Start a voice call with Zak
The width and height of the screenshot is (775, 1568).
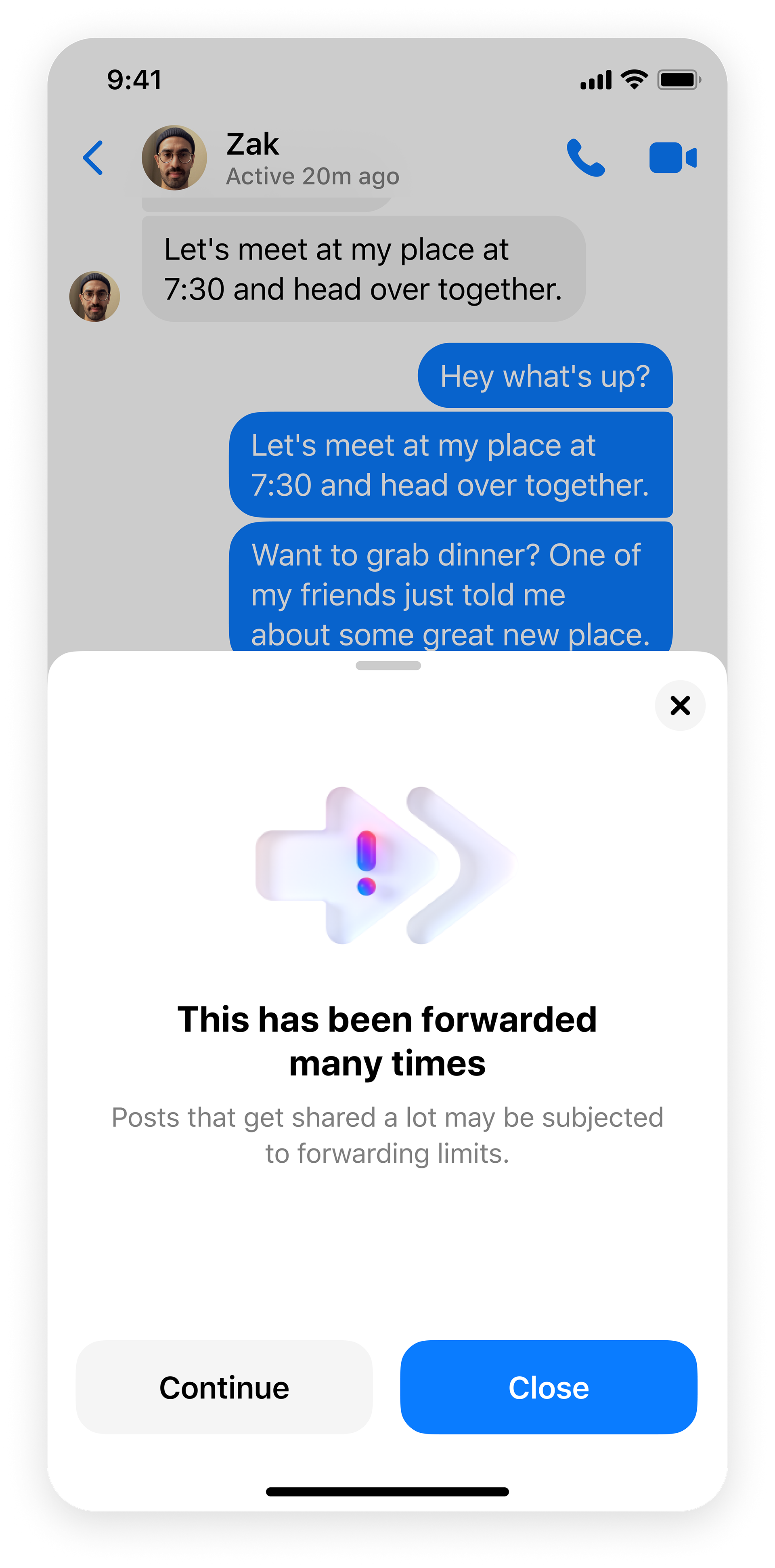(x=586, y=158)
